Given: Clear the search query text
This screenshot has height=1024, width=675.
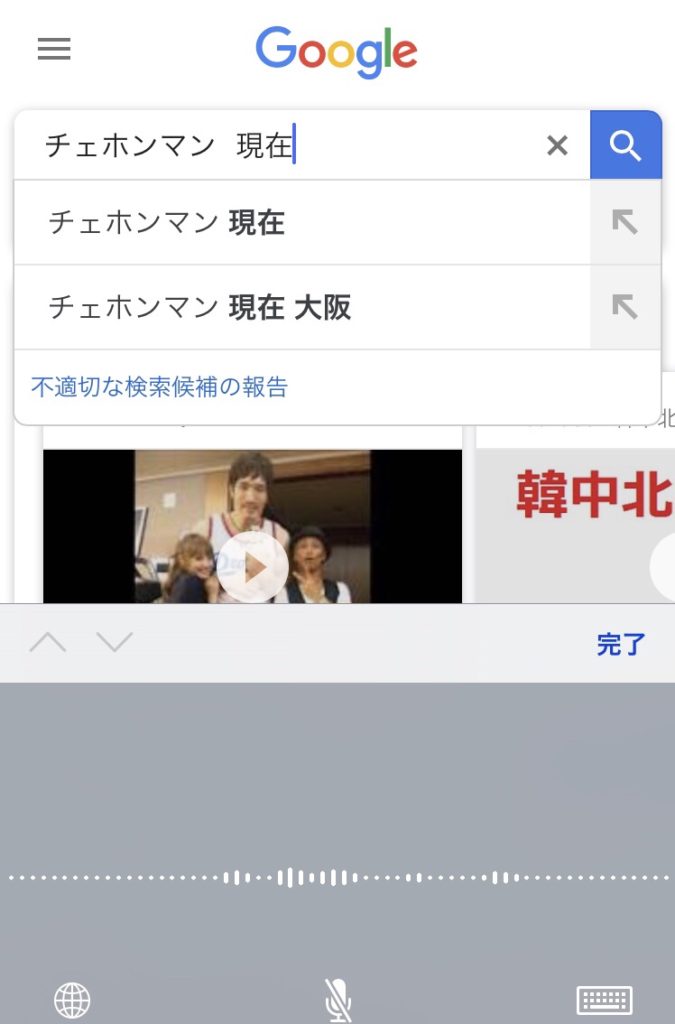Looking at the screenshot, I should (557, 146).
